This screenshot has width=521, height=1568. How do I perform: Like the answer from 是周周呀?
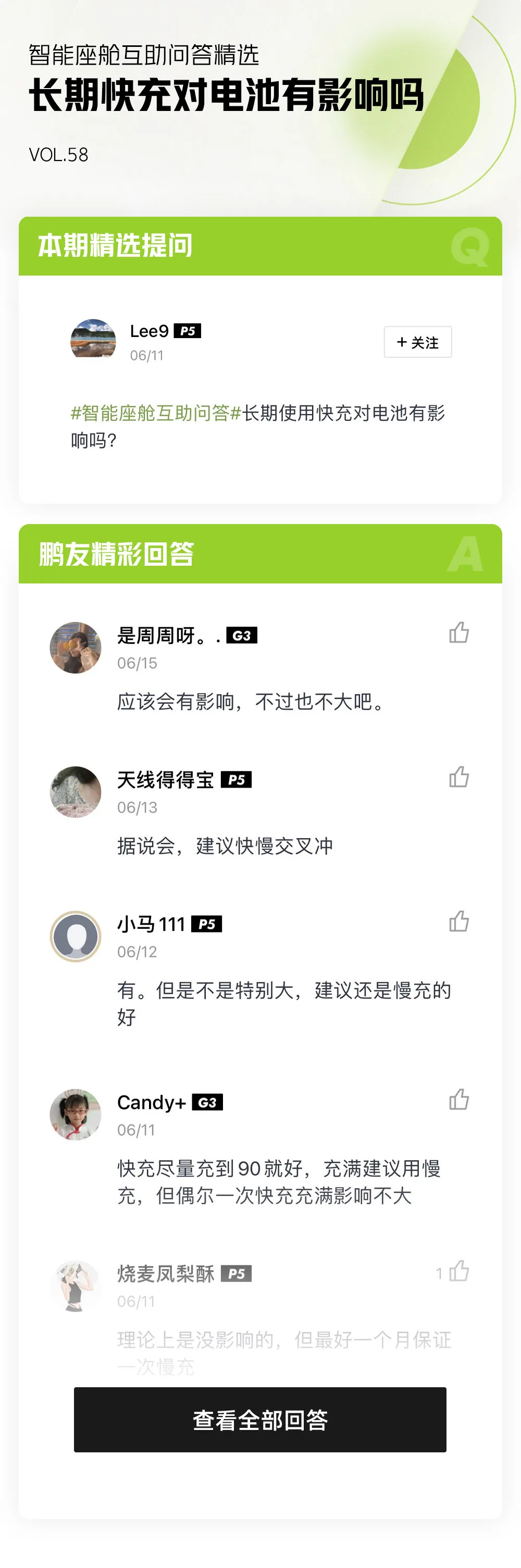459,633
